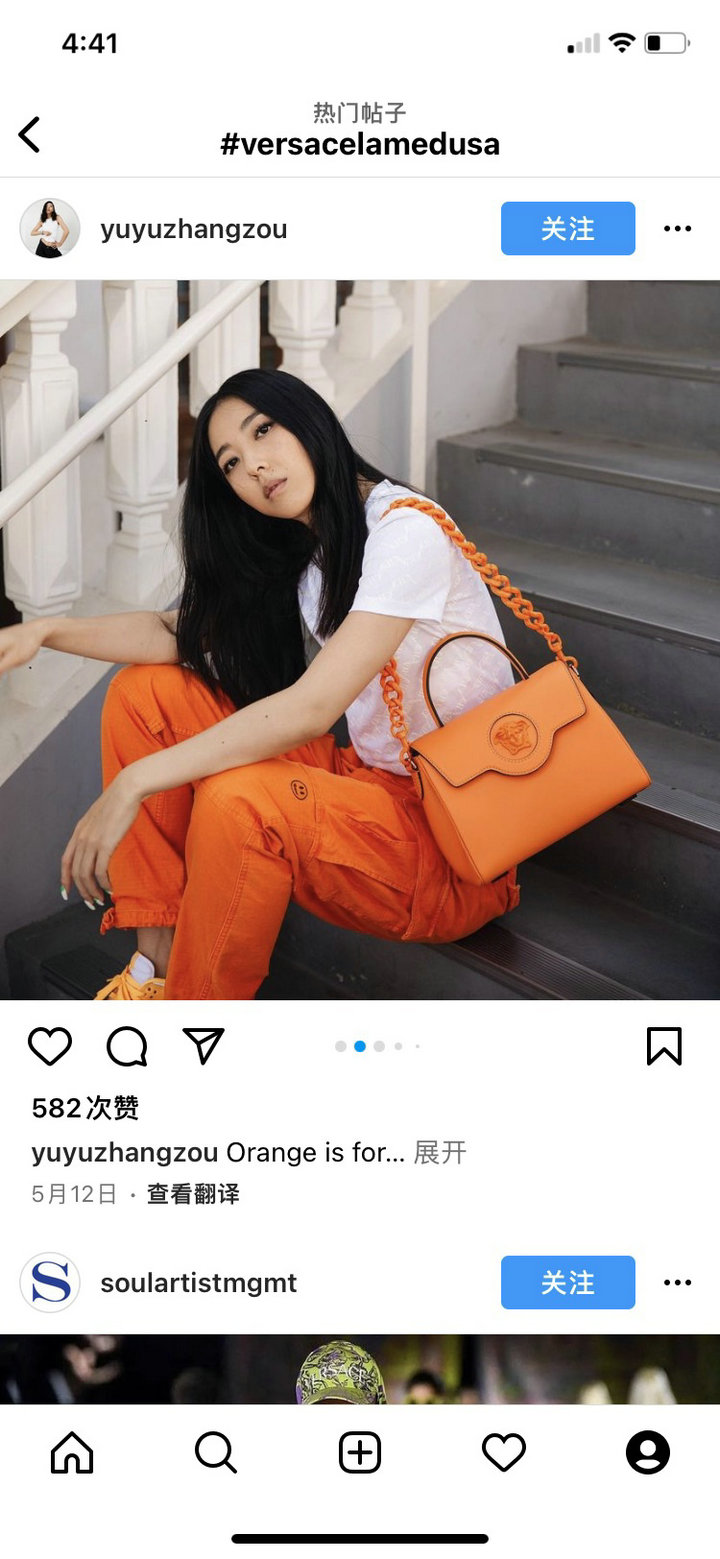Create a new post with plus icon
This screenshot has height=1559, width=720.
360,1452
